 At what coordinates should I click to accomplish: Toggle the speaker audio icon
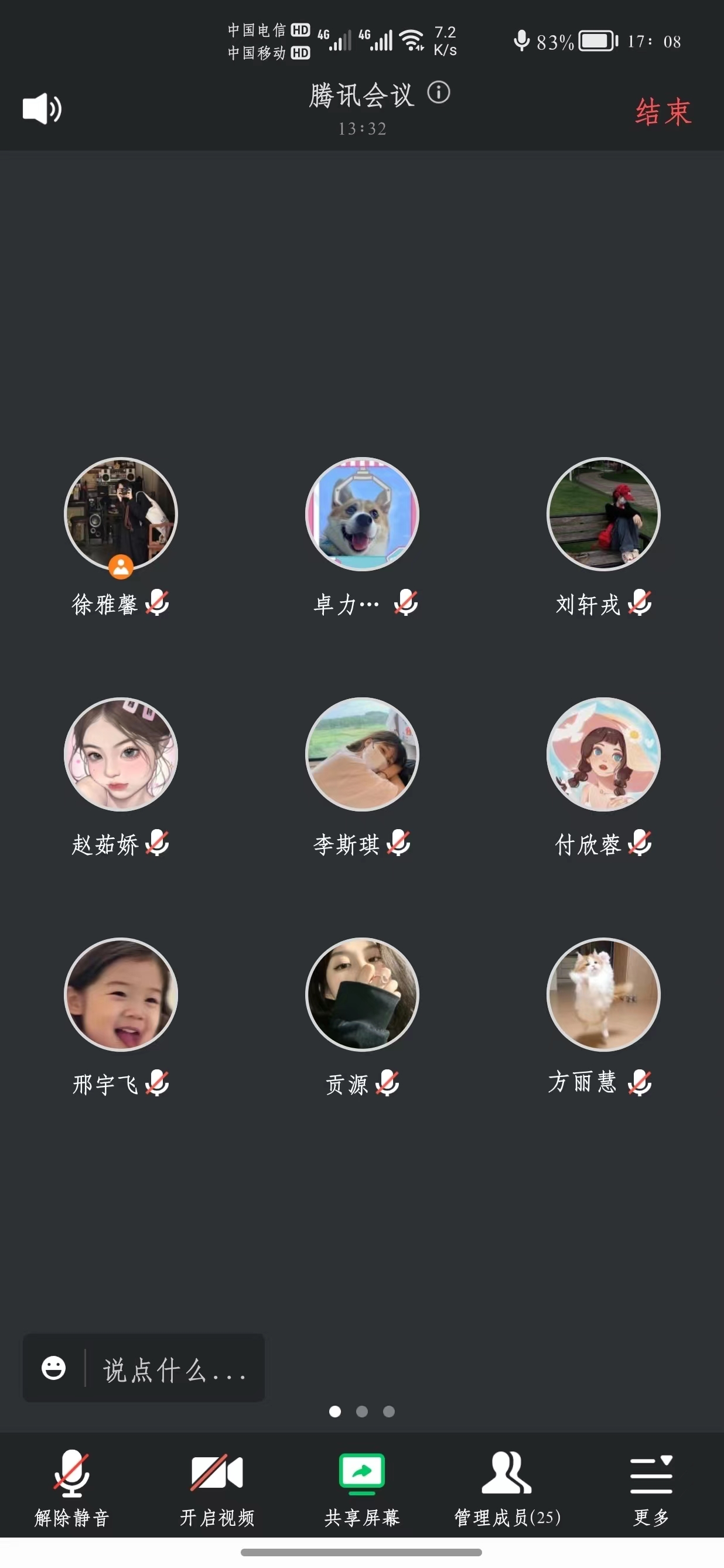tap(42, 110)
